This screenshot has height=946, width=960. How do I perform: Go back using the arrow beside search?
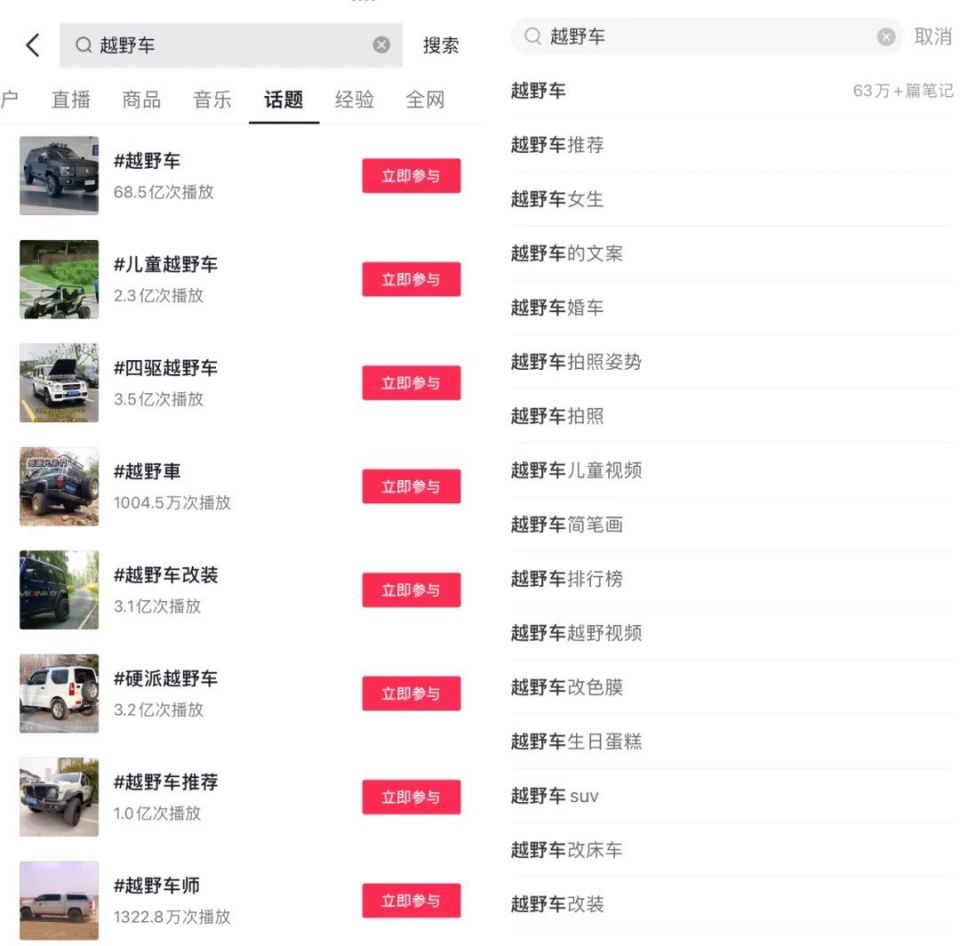click(x=33, y=46)
